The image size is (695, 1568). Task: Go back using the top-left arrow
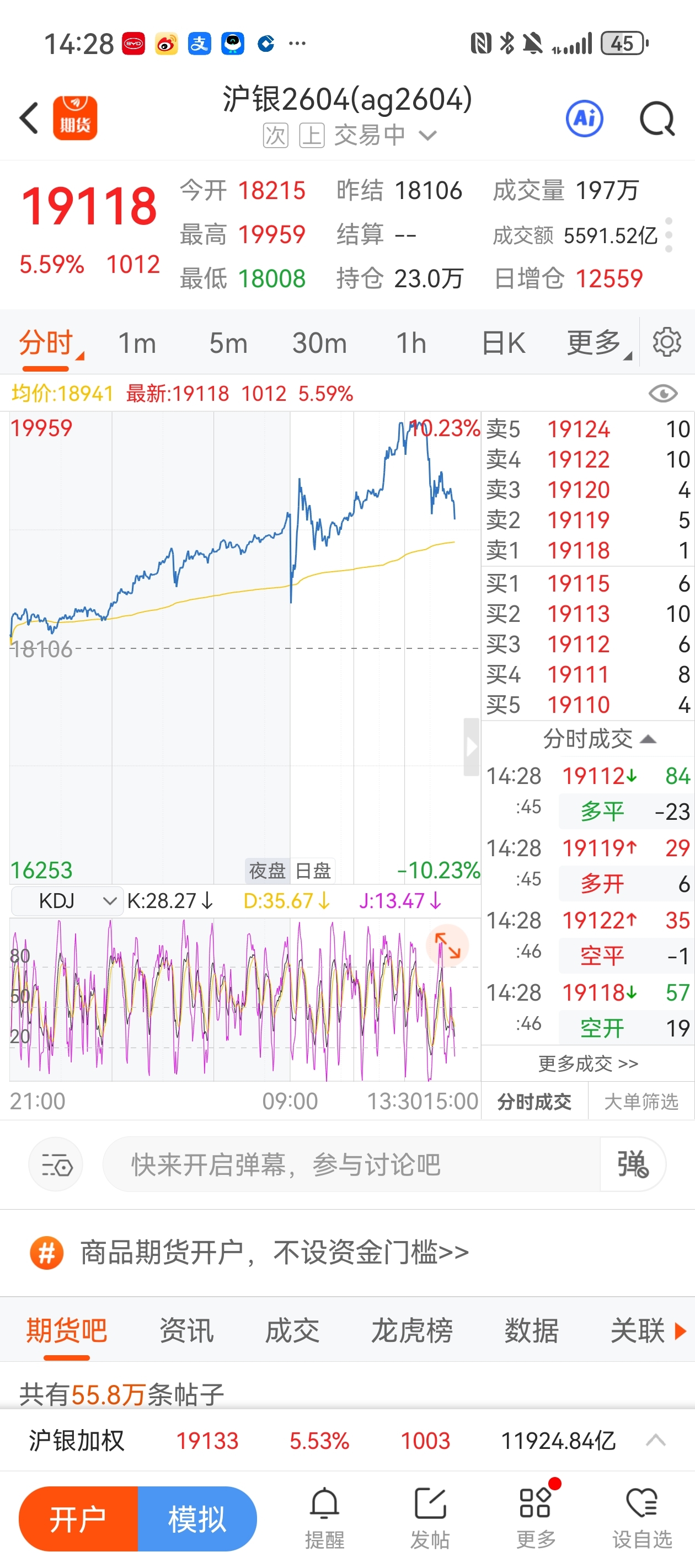point(29,118)
